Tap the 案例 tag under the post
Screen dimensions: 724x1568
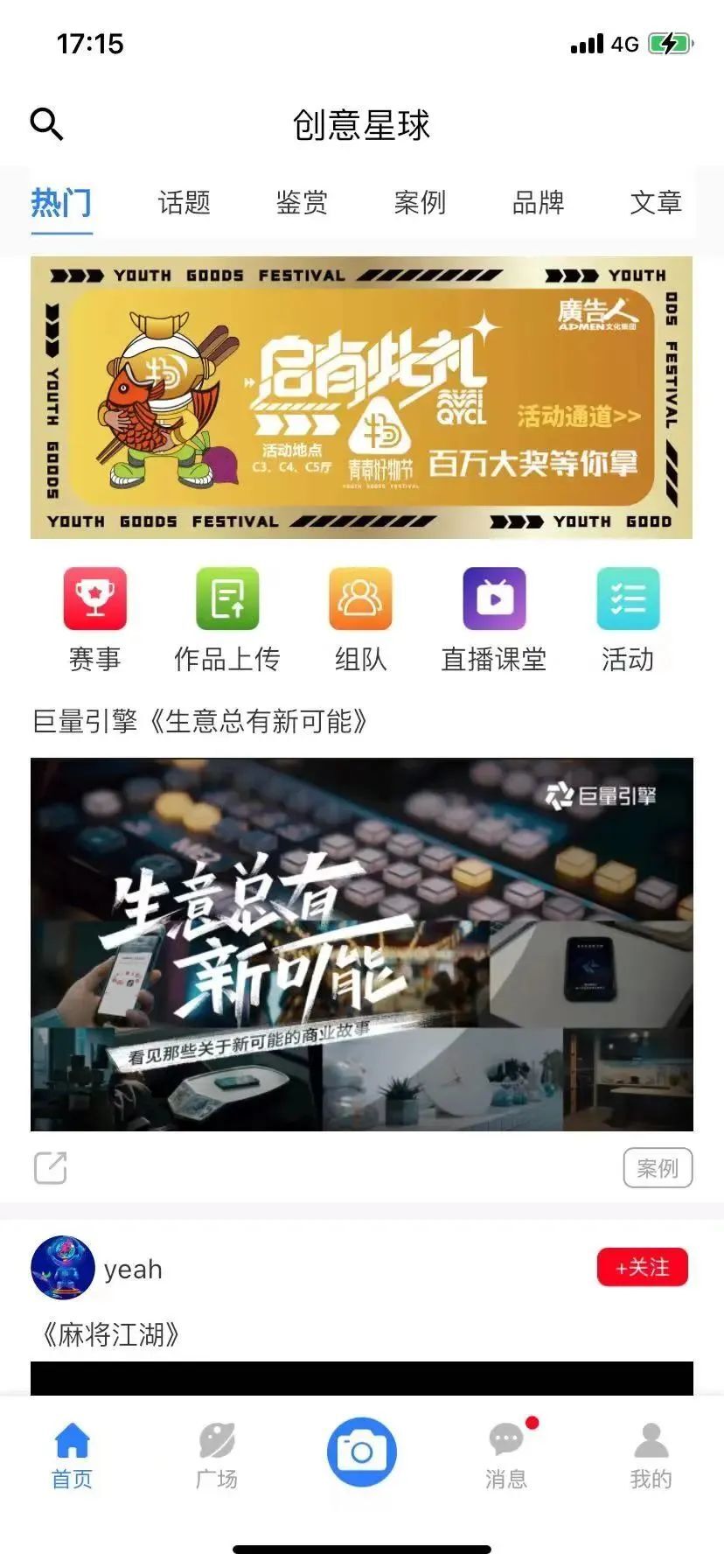coord(658,1168)
